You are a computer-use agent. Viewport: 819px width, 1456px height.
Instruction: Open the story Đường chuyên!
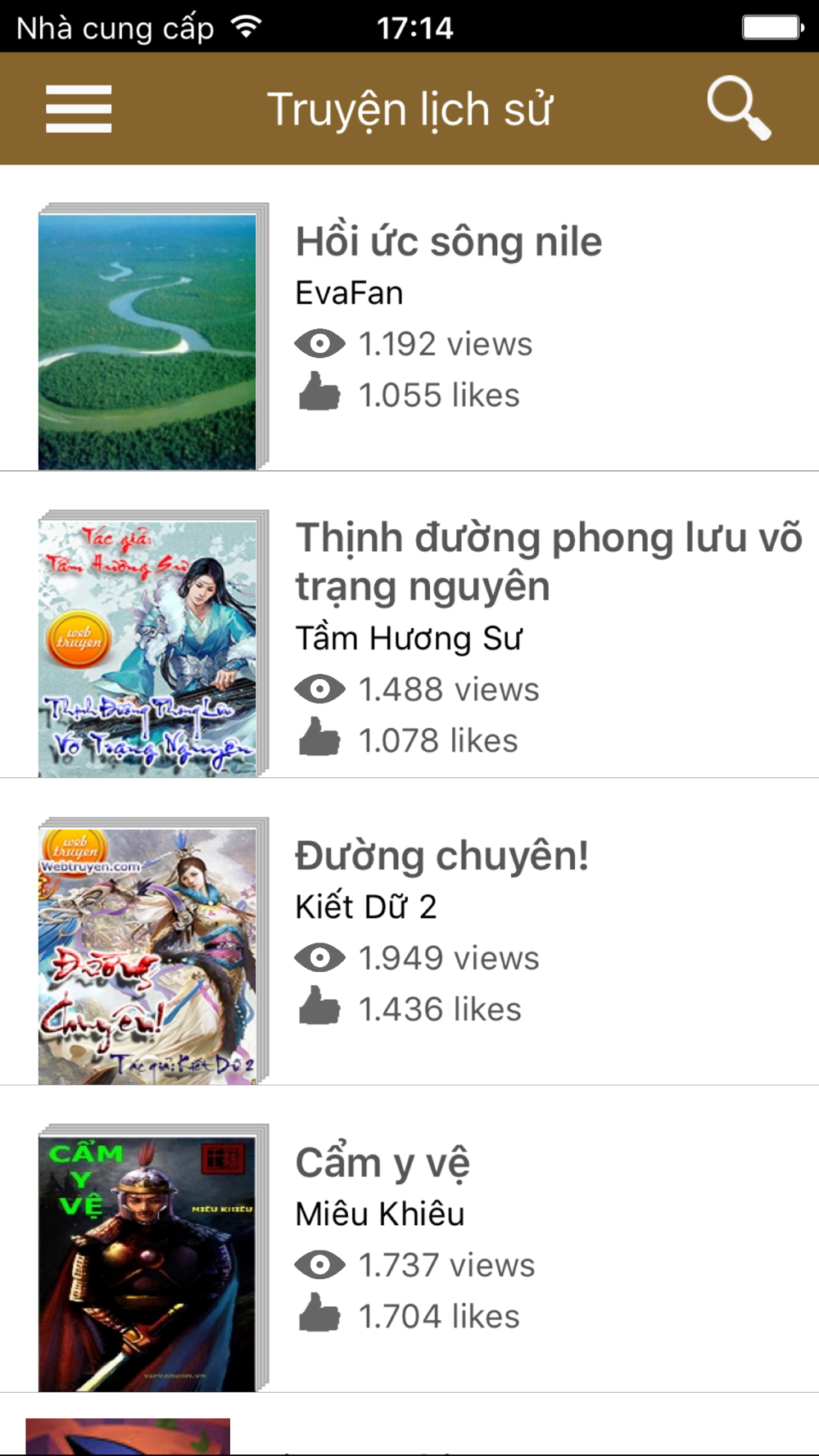(409, 932)
